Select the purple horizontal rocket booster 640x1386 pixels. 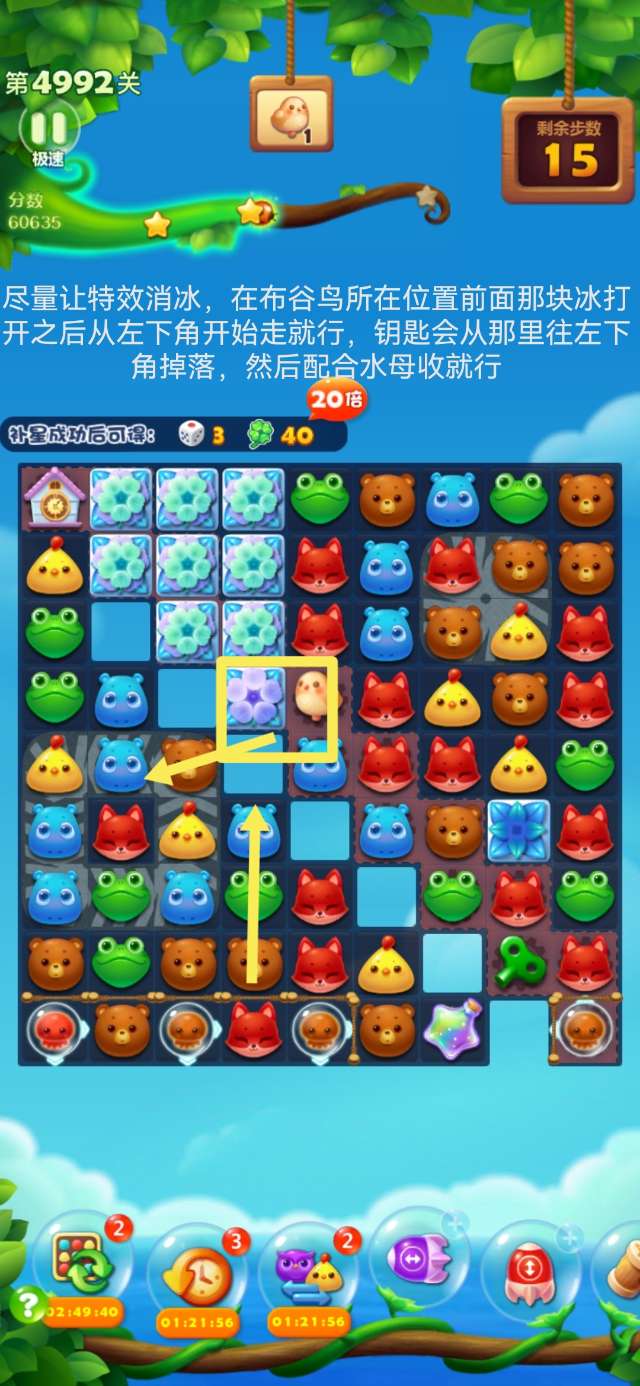pyautogui.click(x=420, y=1257)
